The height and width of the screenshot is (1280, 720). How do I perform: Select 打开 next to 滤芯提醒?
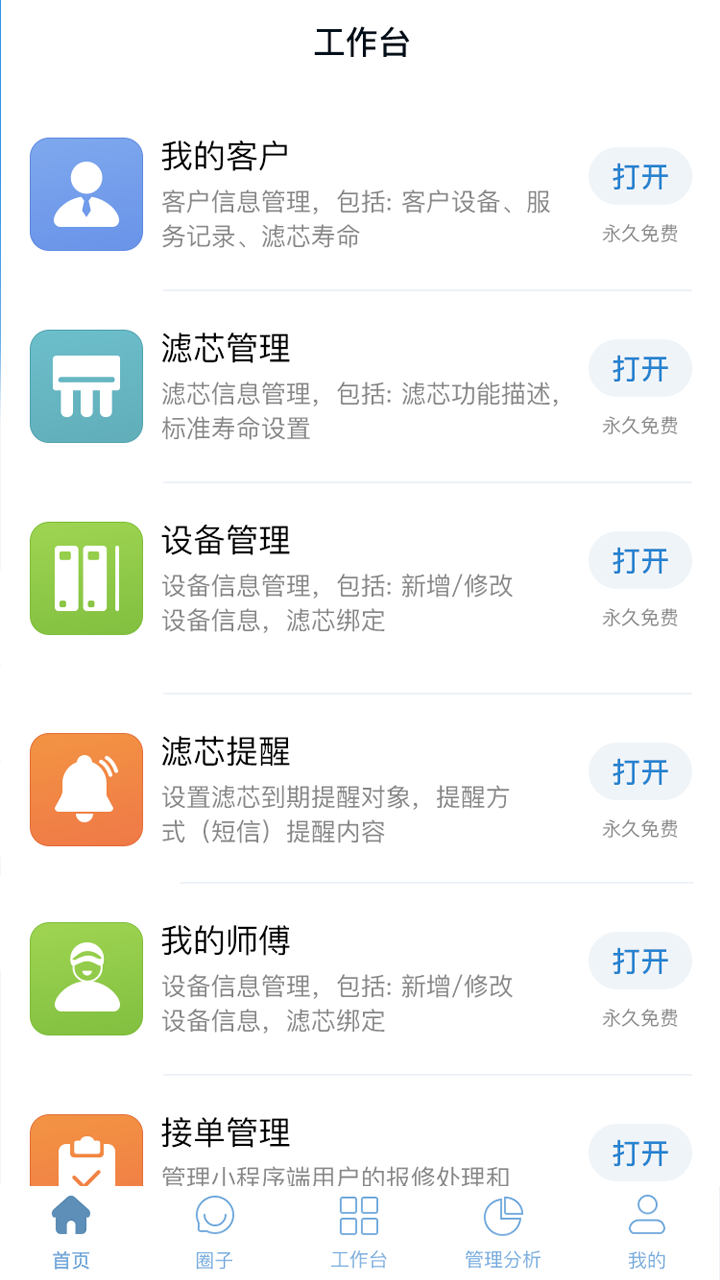pos(640,772)
